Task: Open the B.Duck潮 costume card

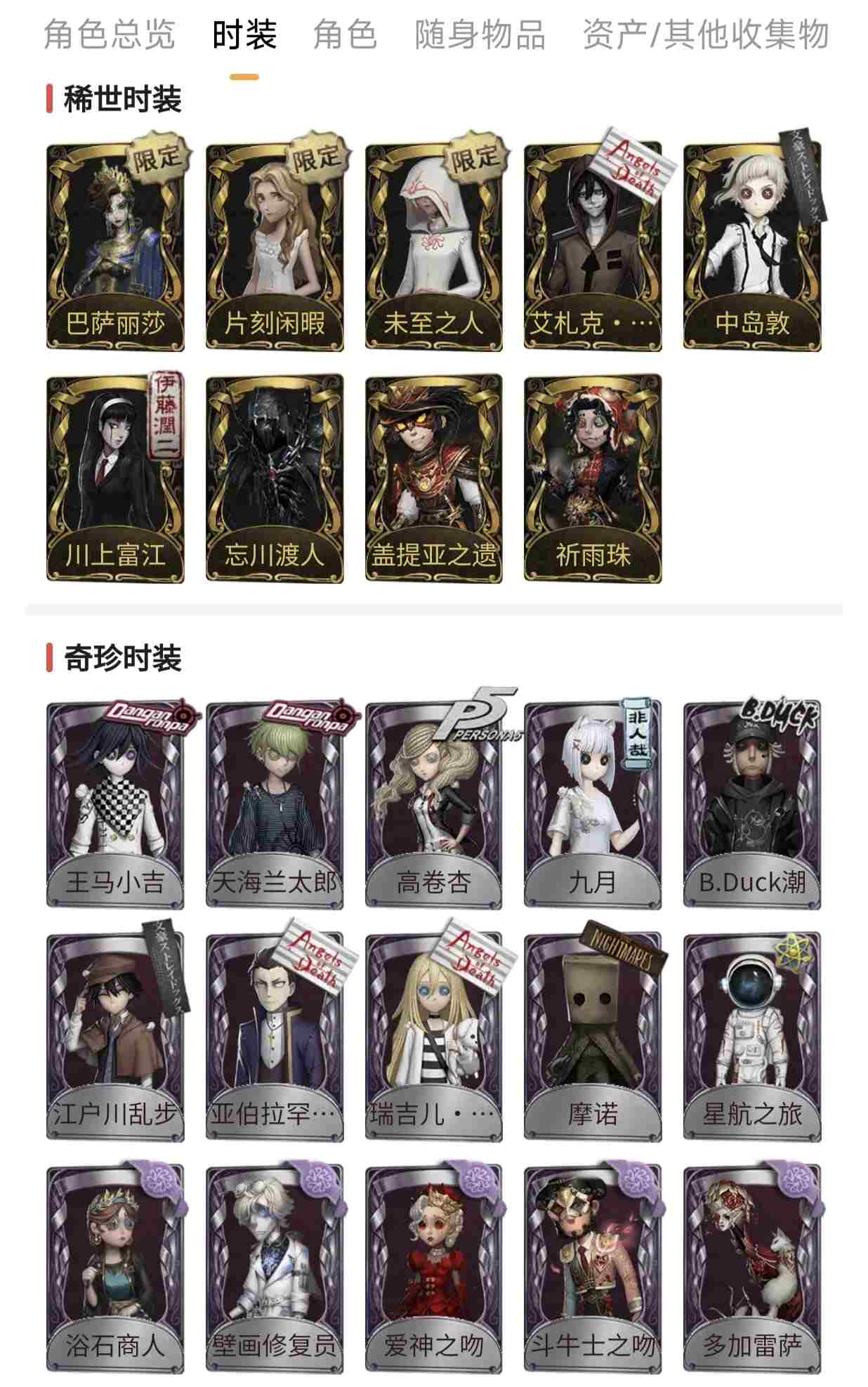Action: point(752,805)
